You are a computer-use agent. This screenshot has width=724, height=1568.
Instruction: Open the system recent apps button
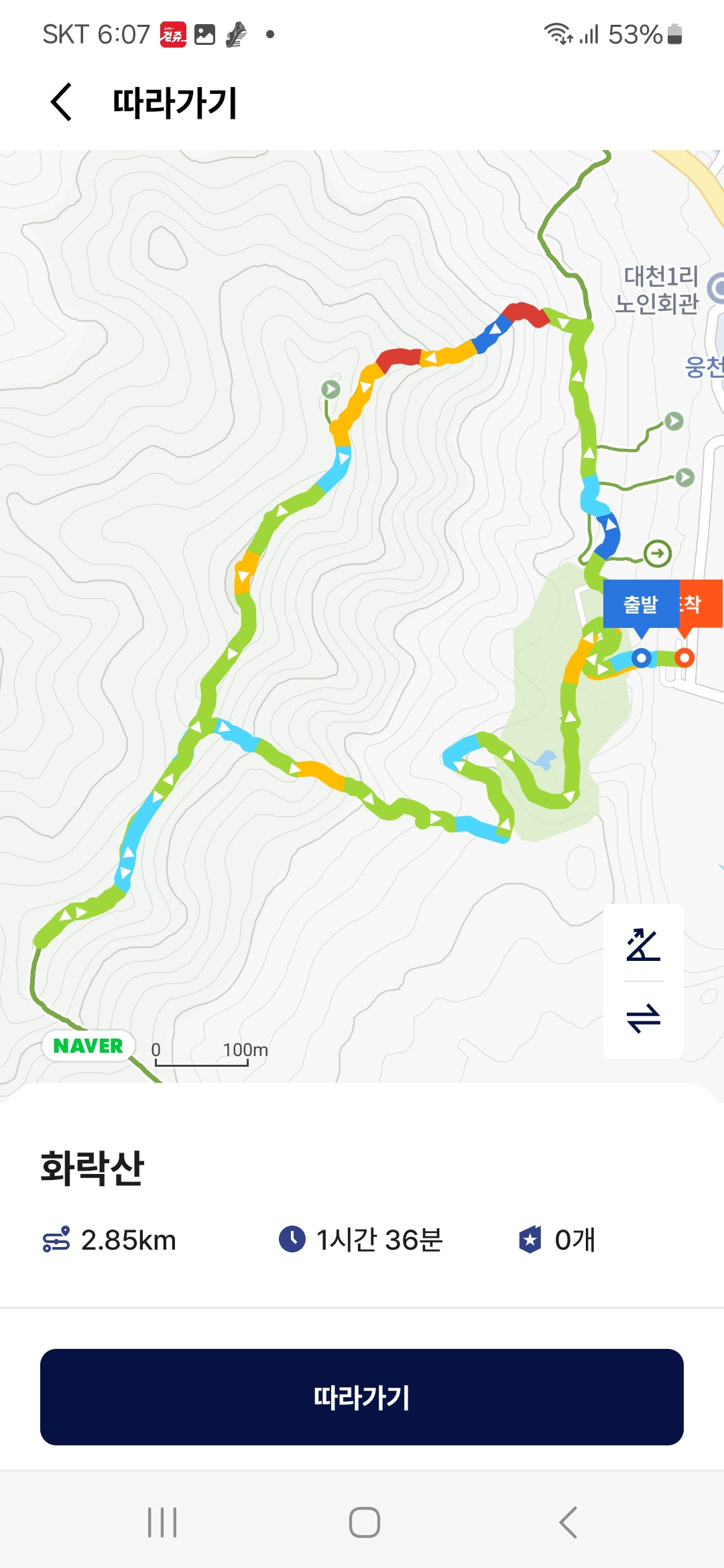pyautogui.click(x=162, y=1522)
